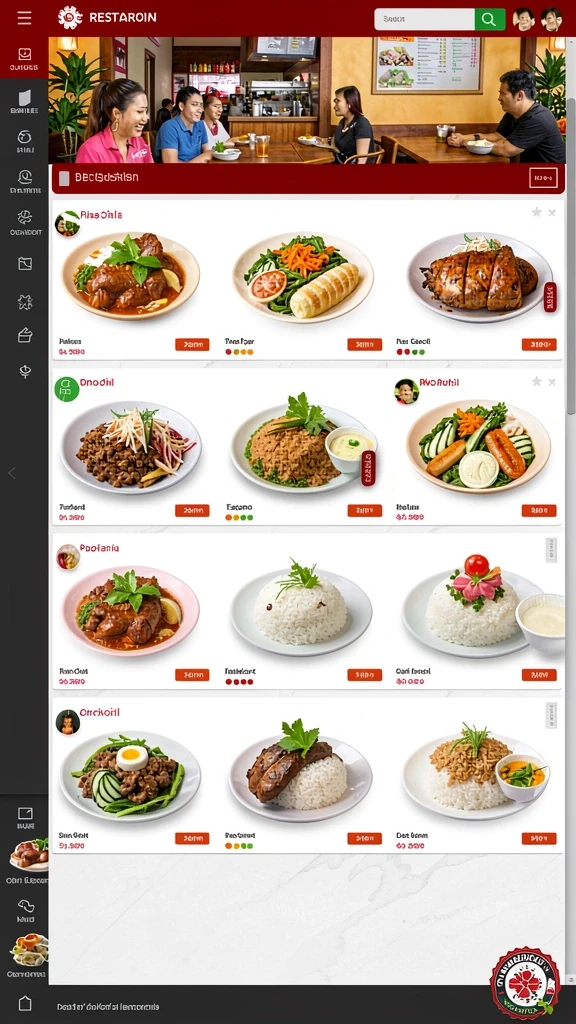
Task: Open the hamburger menu
Action: coord(24,18)
